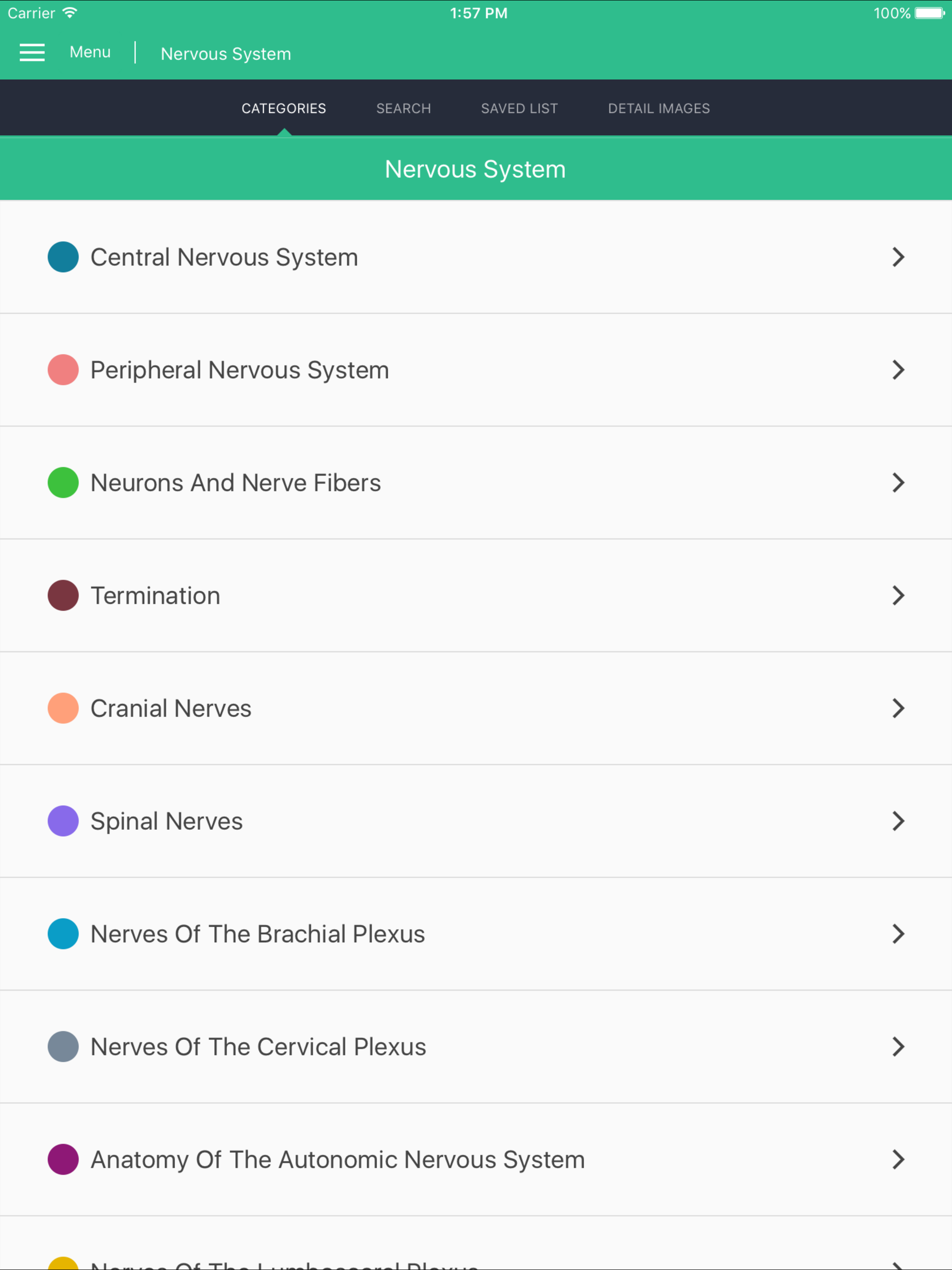Click the magenta swatch beside Autonomic Nervous System
This screenshot has width=952, height=1270.
pyautogui.click(x=63, y=1159)
